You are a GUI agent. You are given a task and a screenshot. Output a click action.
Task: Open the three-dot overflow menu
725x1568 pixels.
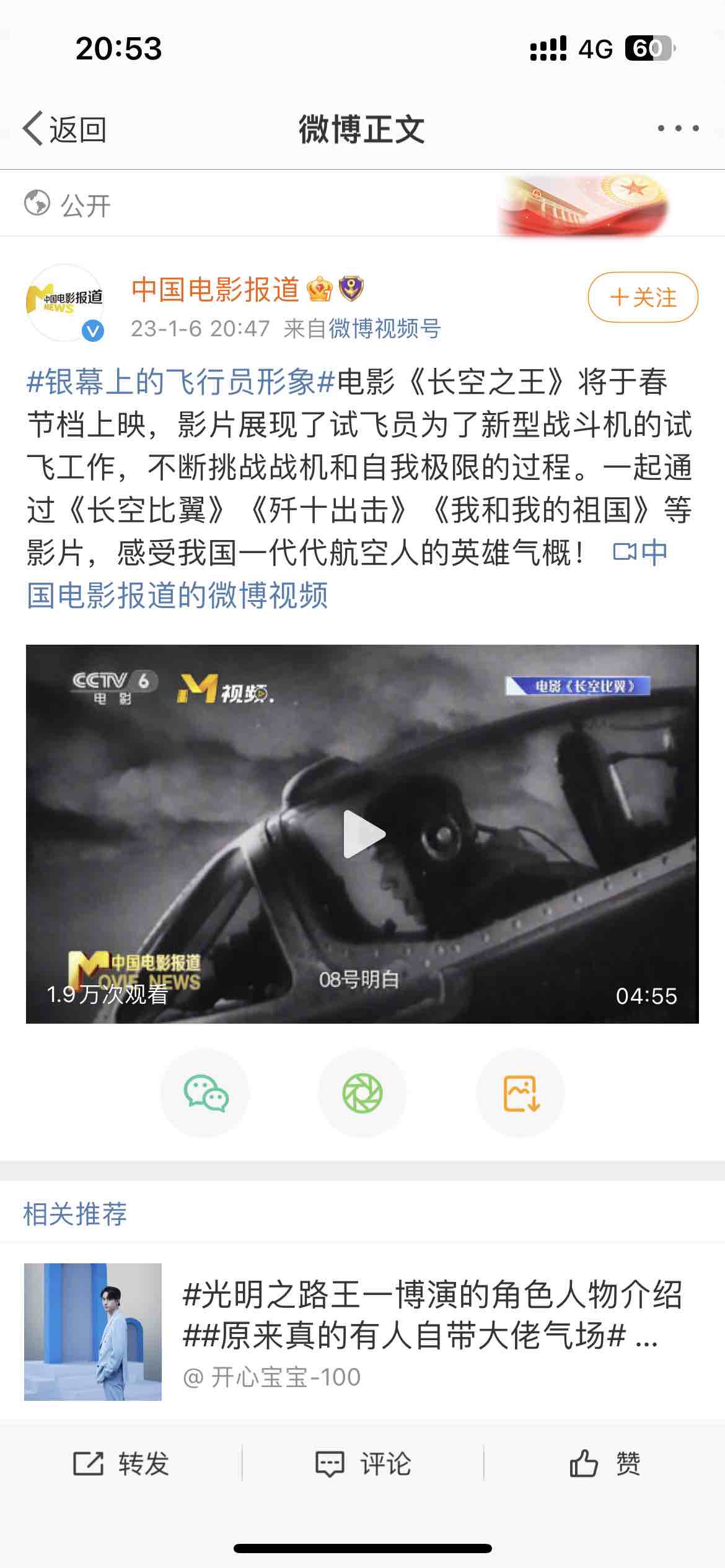point(678,129)
